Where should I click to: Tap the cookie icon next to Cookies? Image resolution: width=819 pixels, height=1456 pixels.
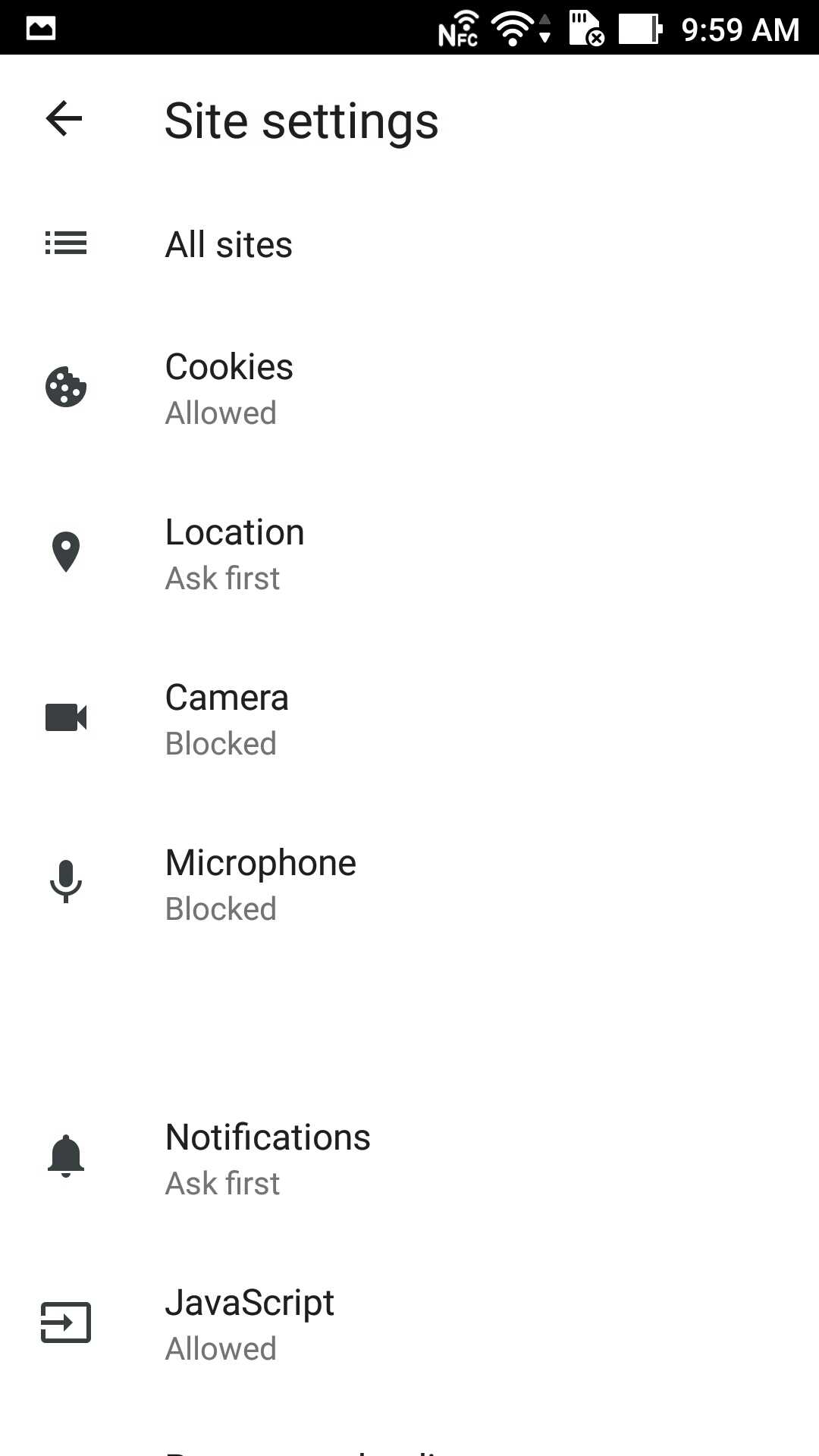[x=65, y=388]
